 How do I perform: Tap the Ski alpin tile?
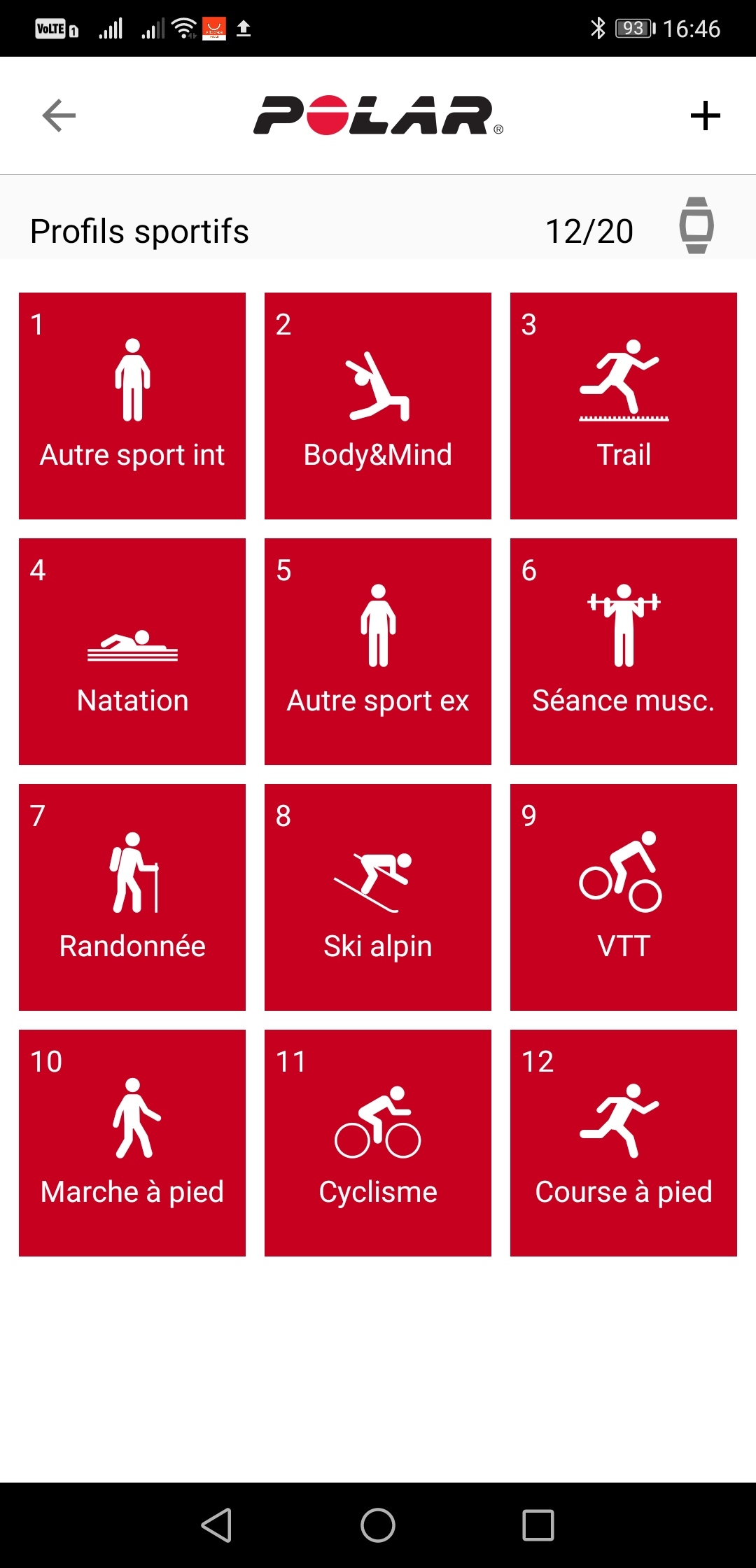(378, 897)
